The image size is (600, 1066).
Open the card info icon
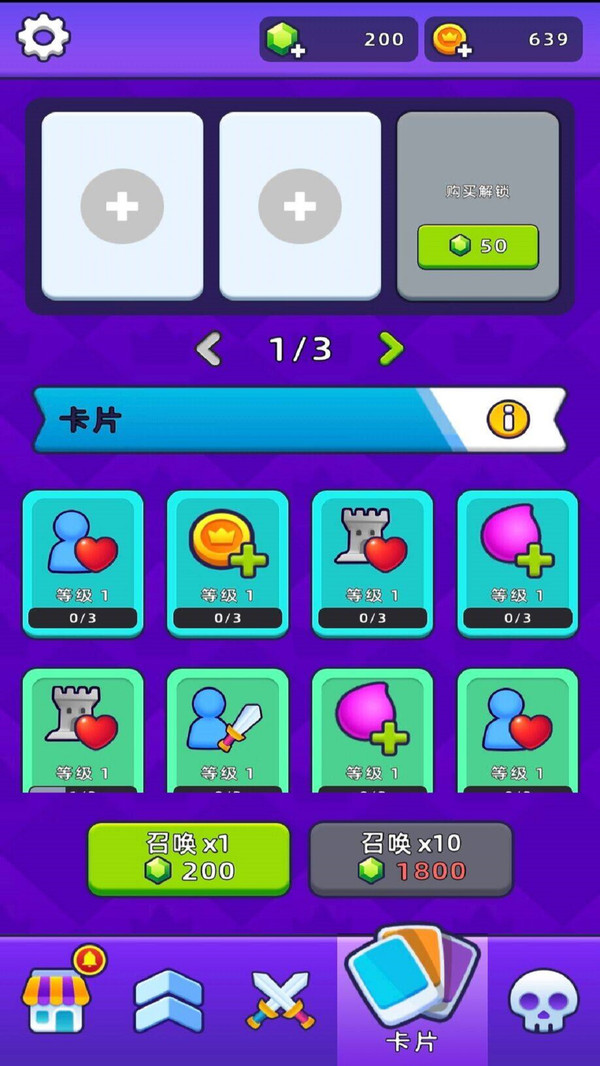pyautogui.click(x=508, y=420)
